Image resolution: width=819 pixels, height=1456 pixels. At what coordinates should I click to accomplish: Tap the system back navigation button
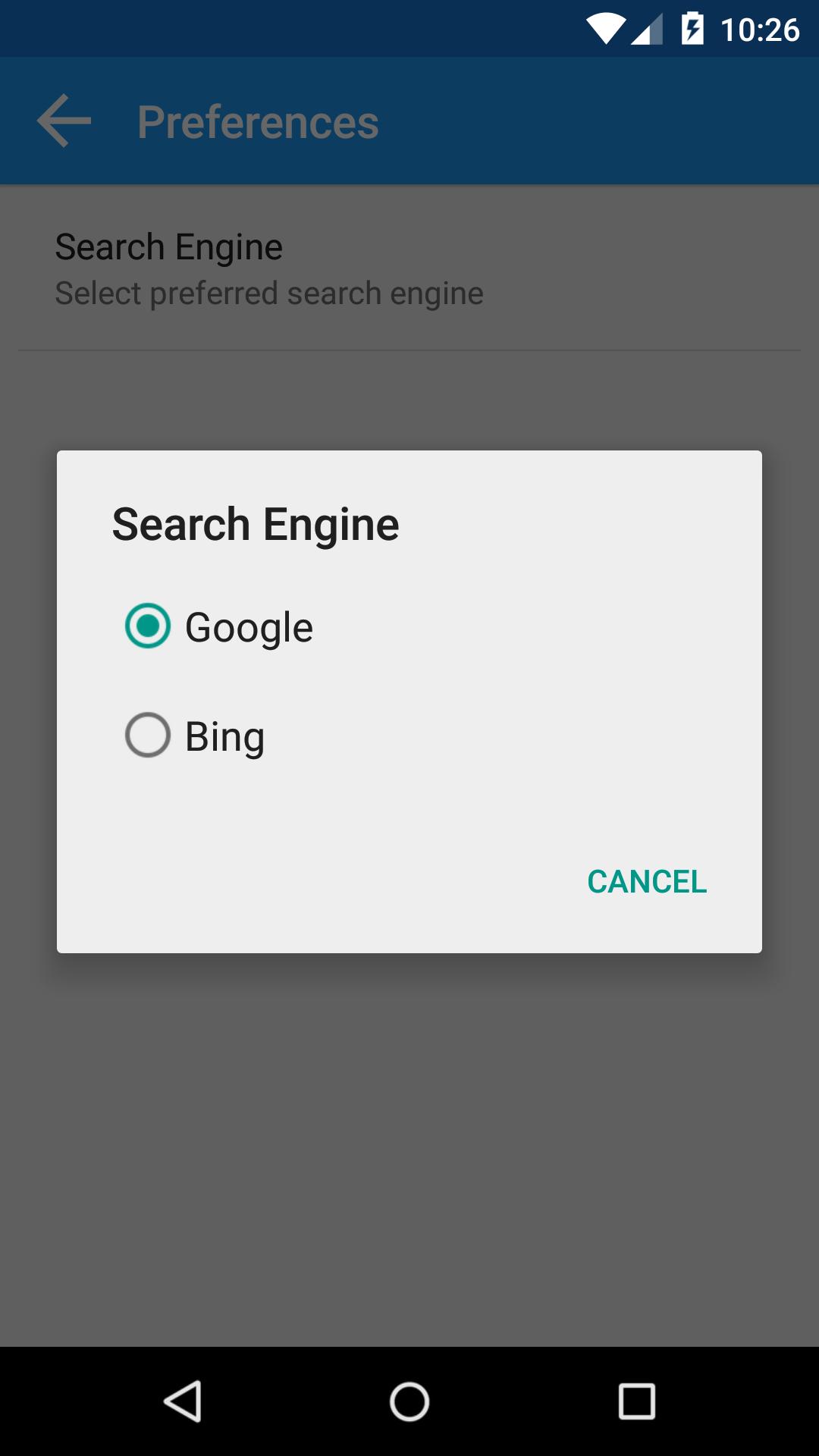183,1401
